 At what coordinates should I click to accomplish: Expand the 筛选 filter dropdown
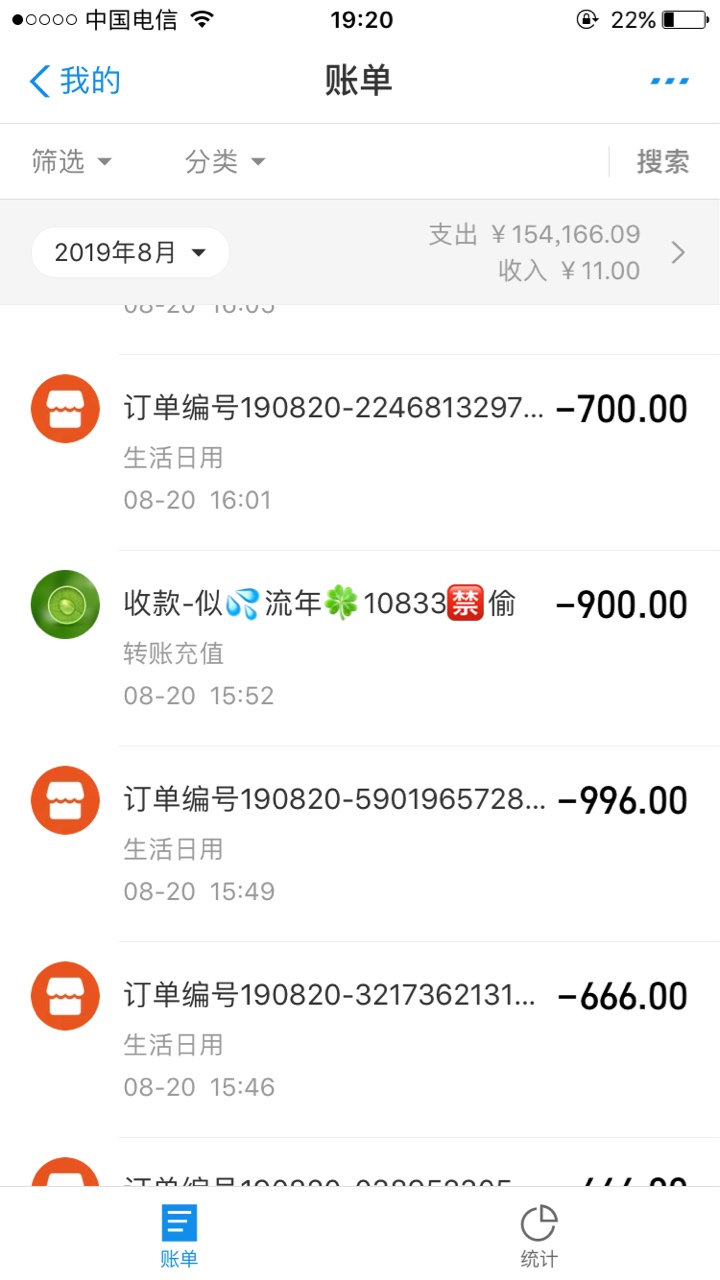pos(71,161)
